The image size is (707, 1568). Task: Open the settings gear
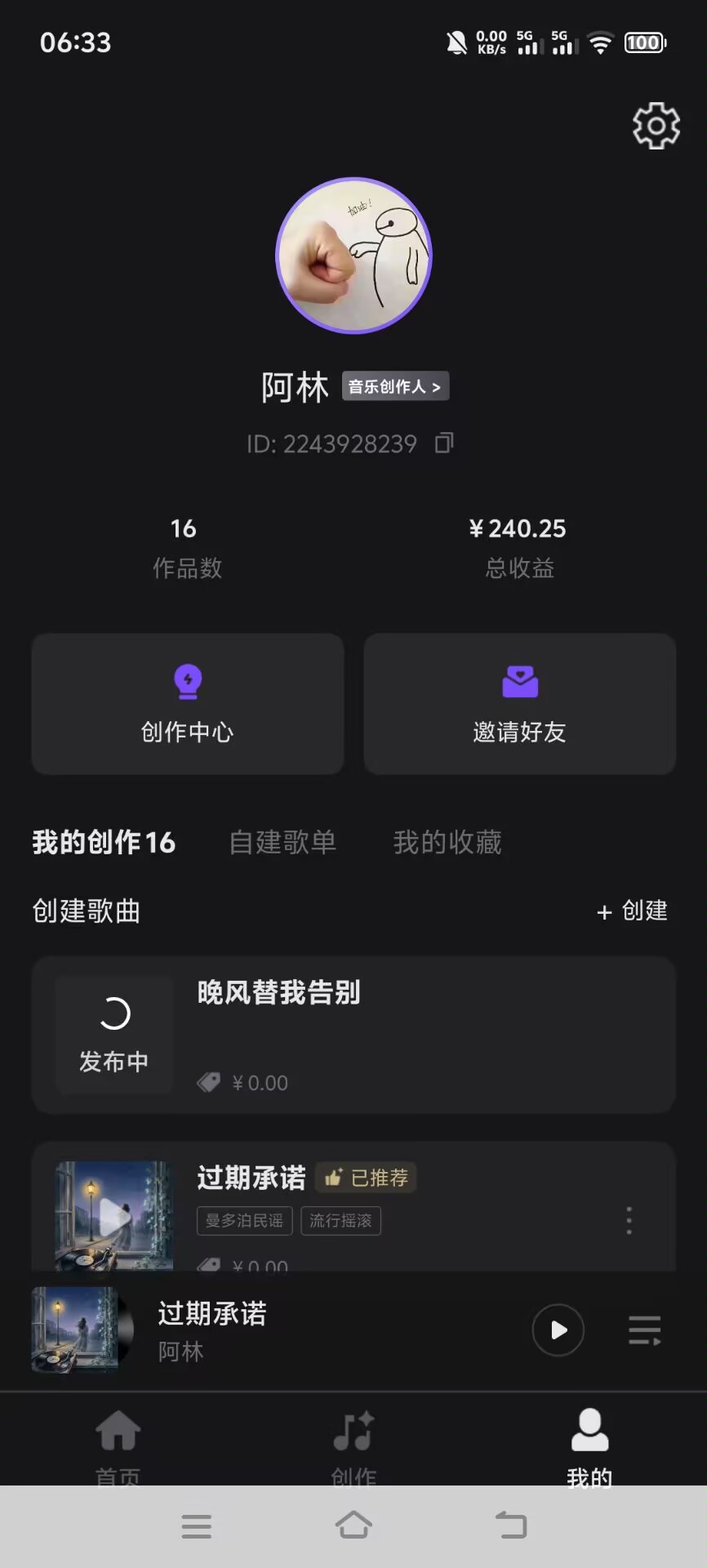656,126
